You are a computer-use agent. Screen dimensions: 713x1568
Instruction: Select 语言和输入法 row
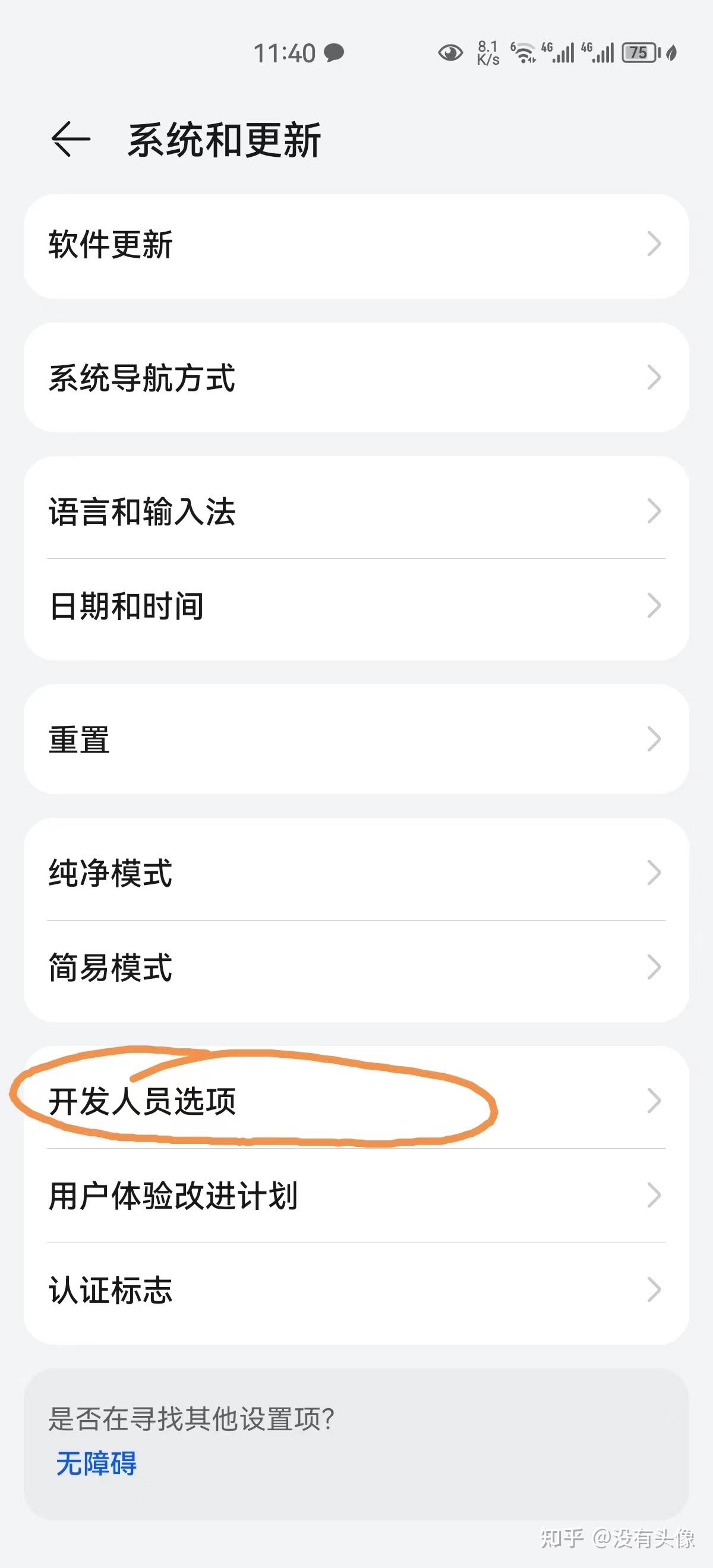(355, 511)
